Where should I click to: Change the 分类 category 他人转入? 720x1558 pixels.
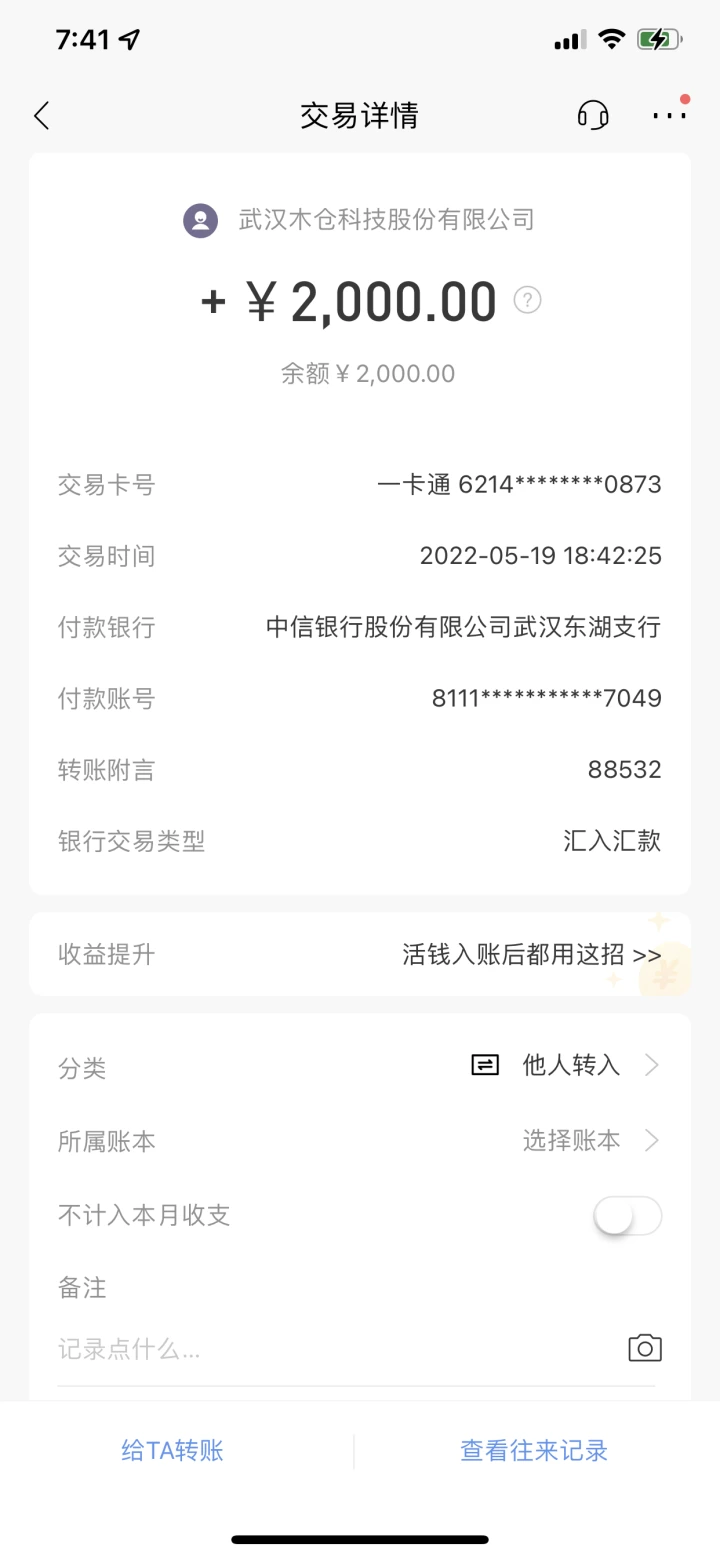point(565,1066)
